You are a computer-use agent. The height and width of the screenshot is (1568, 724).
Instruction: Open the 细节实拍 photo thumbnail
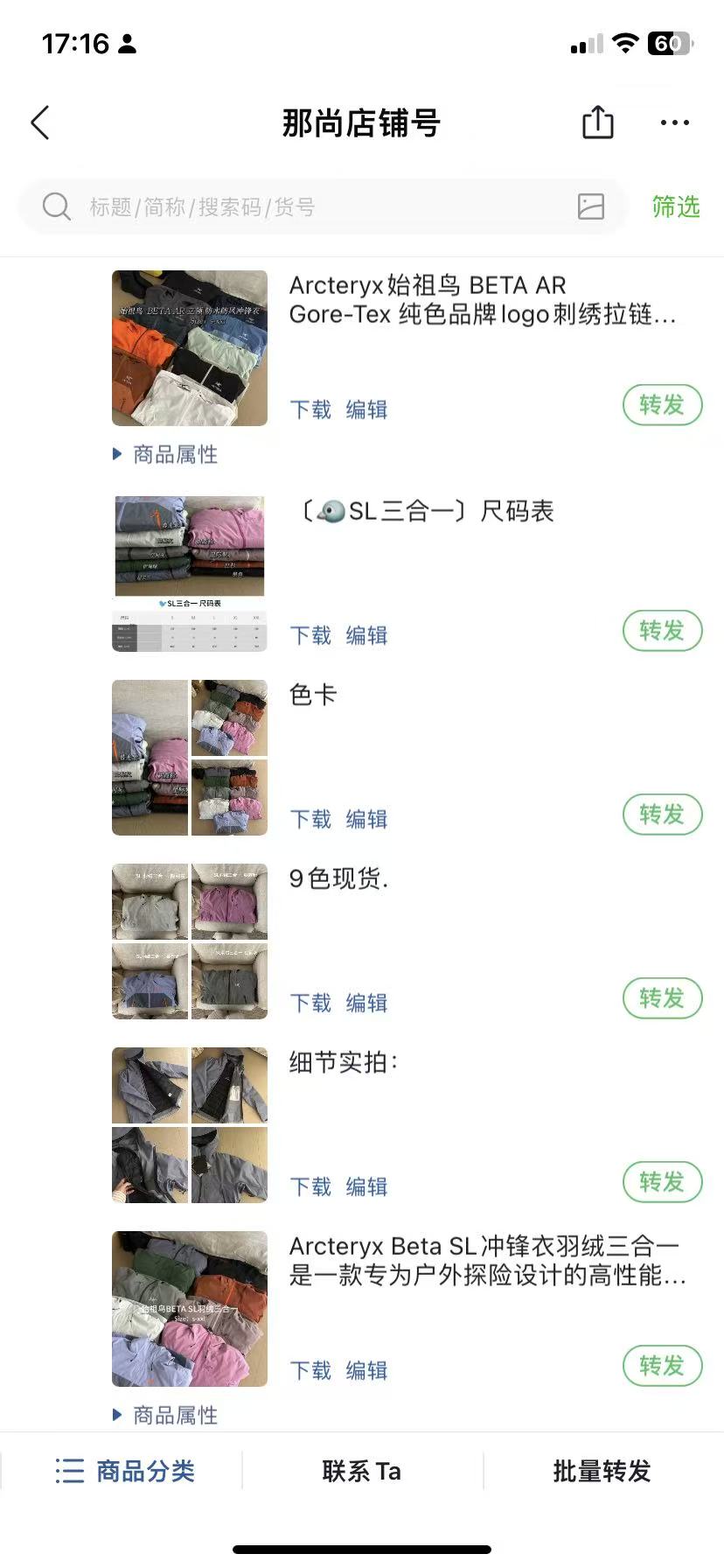click(190, 1125)
